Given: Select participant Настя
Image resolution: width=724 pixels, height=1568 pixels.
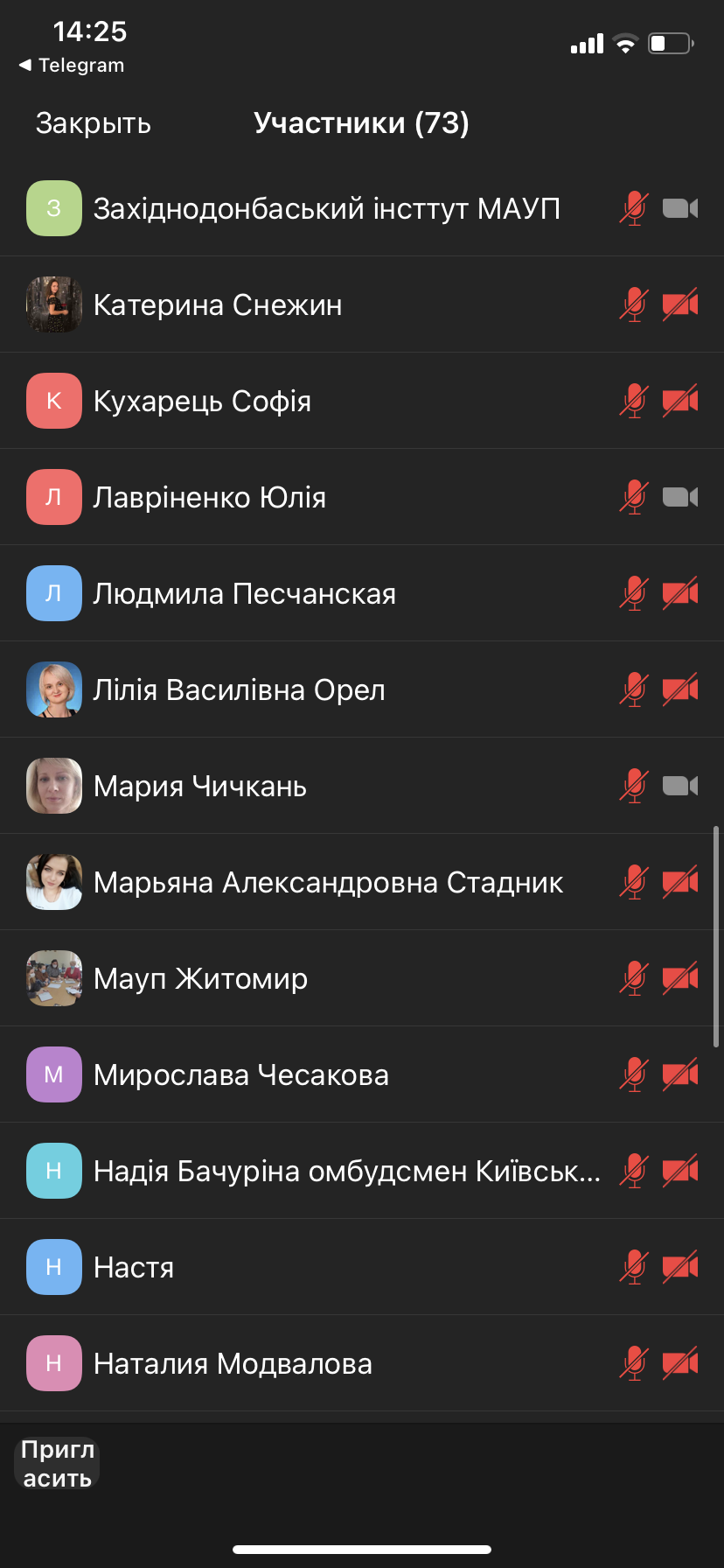Looking at the screenshot, I should [x=134, y=1268].
